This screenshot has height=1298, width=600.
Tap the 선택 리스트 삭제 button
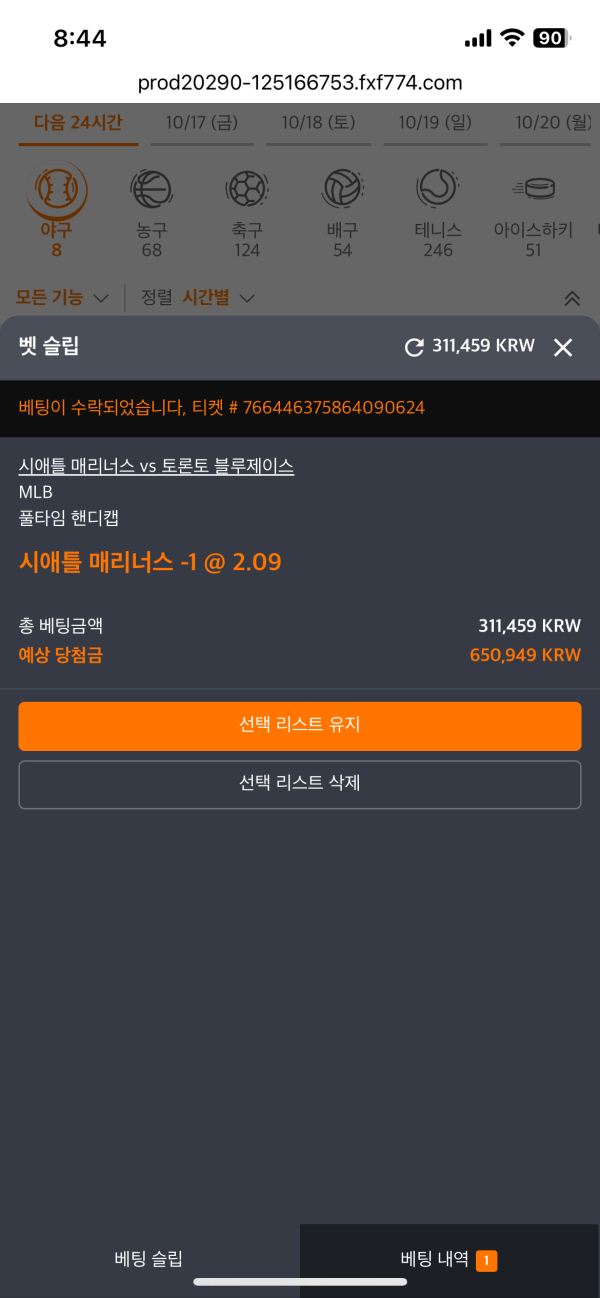(299, 784)
